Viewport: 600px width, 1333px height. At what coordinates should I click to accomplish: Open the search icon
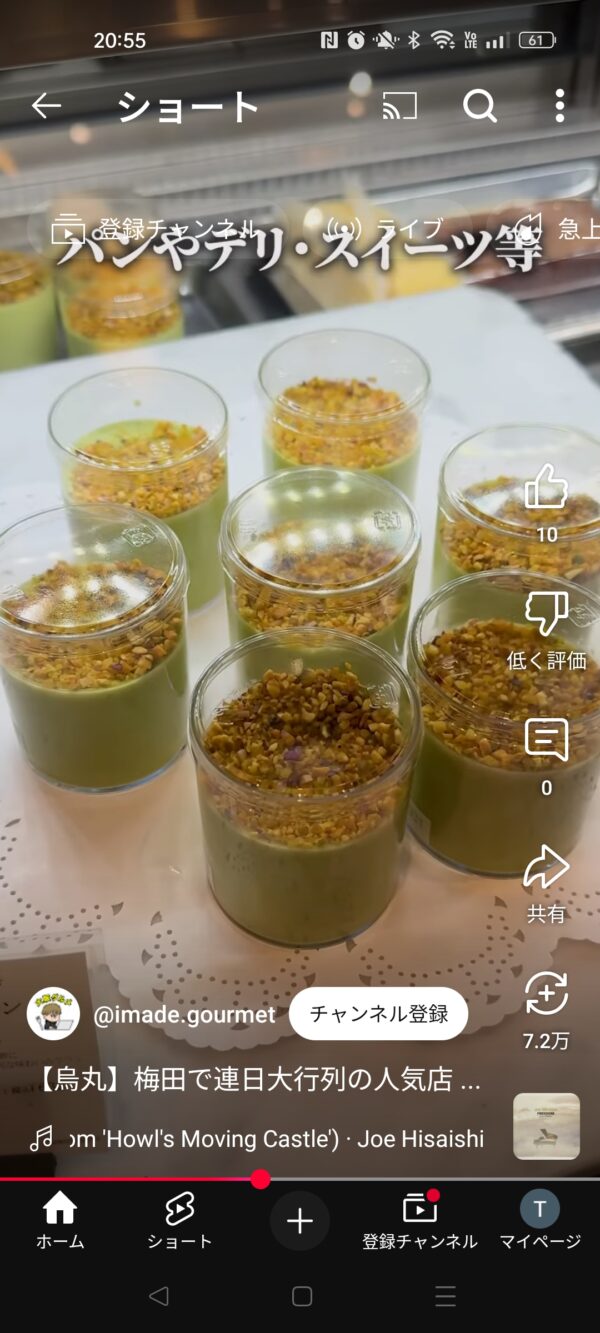pos(480,106)
